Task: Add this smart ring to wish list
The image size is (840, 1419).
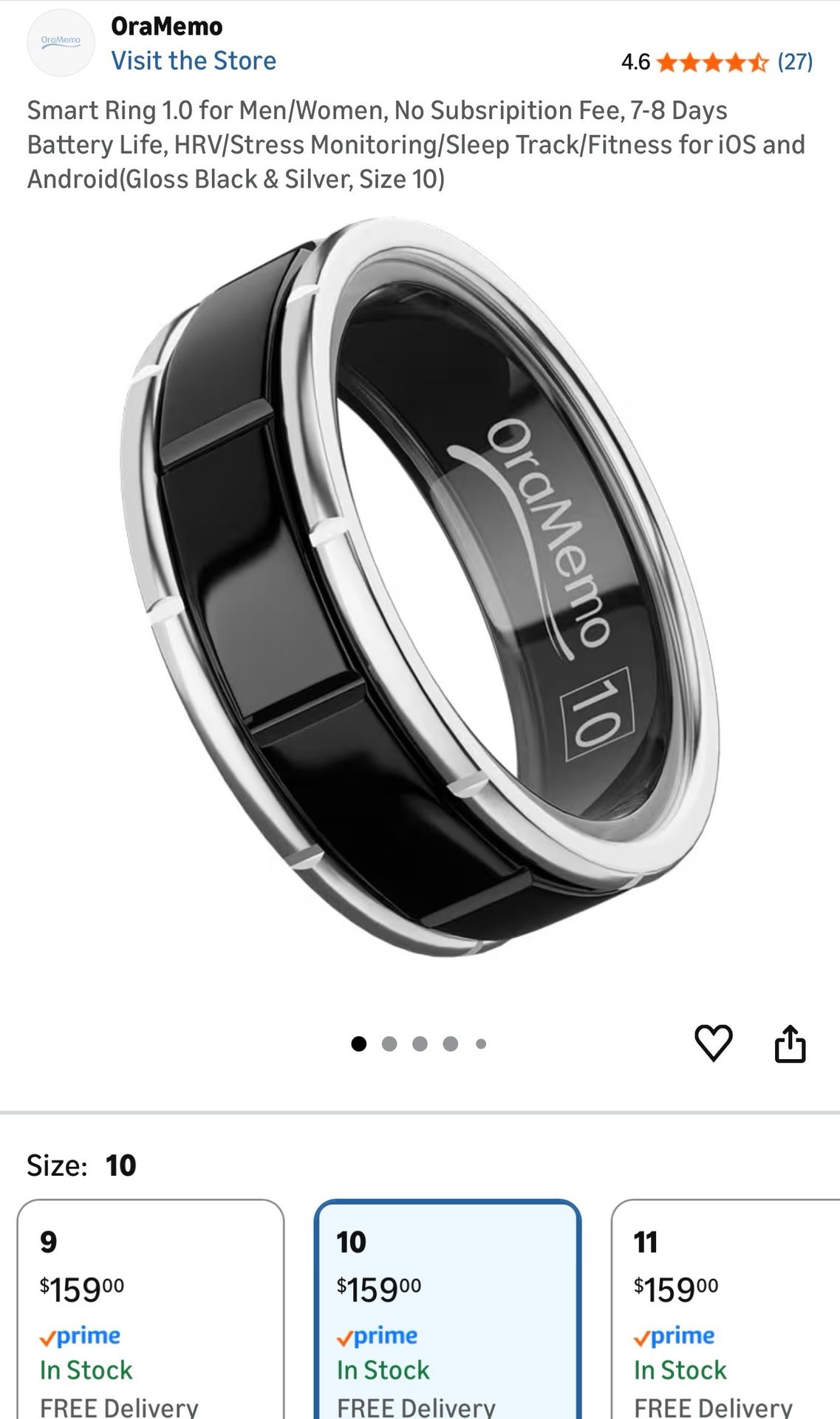Action: [x=713, y=1043]
